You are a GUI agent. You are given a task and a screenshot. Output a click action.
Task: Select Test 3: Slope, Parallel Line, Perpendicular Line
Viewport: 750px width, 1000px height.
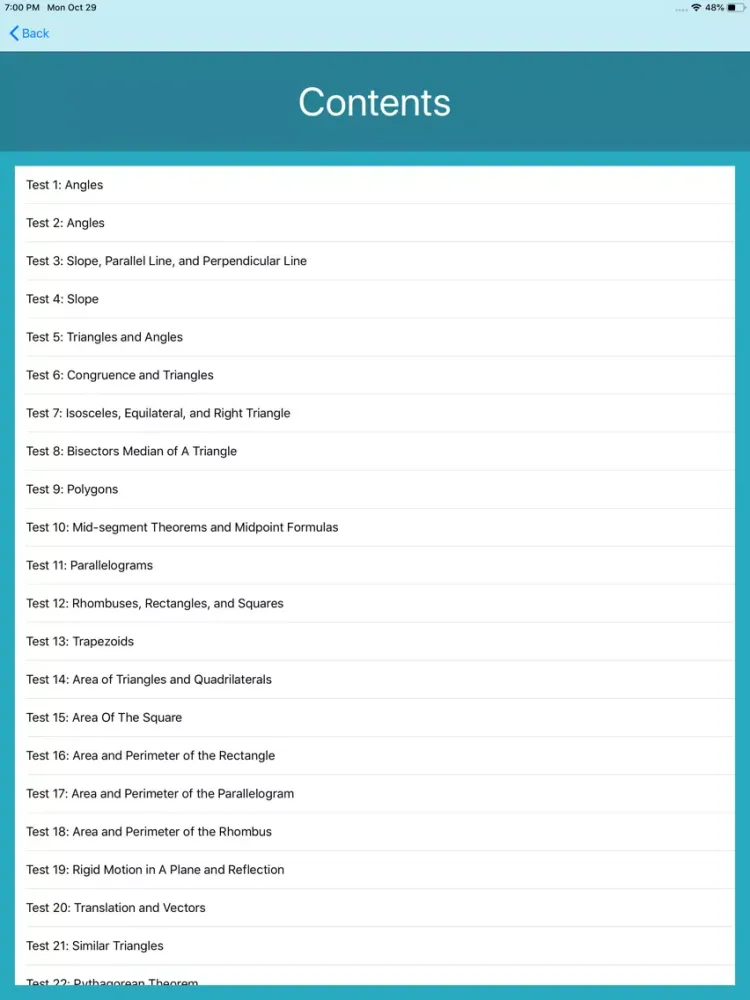point(167,261)
